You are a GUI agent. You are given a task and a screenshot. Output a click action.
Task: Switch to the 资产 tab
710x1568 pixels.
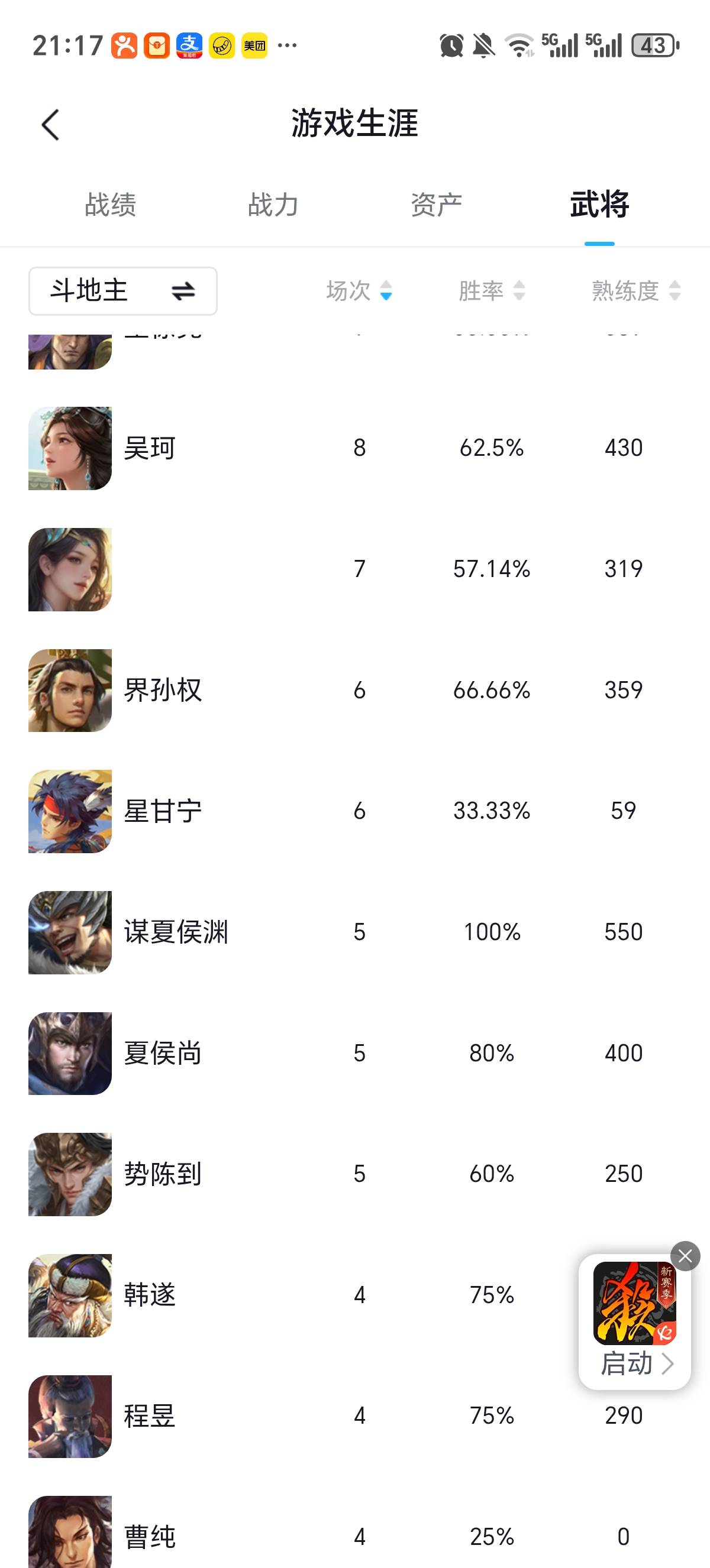click(436, 205)
